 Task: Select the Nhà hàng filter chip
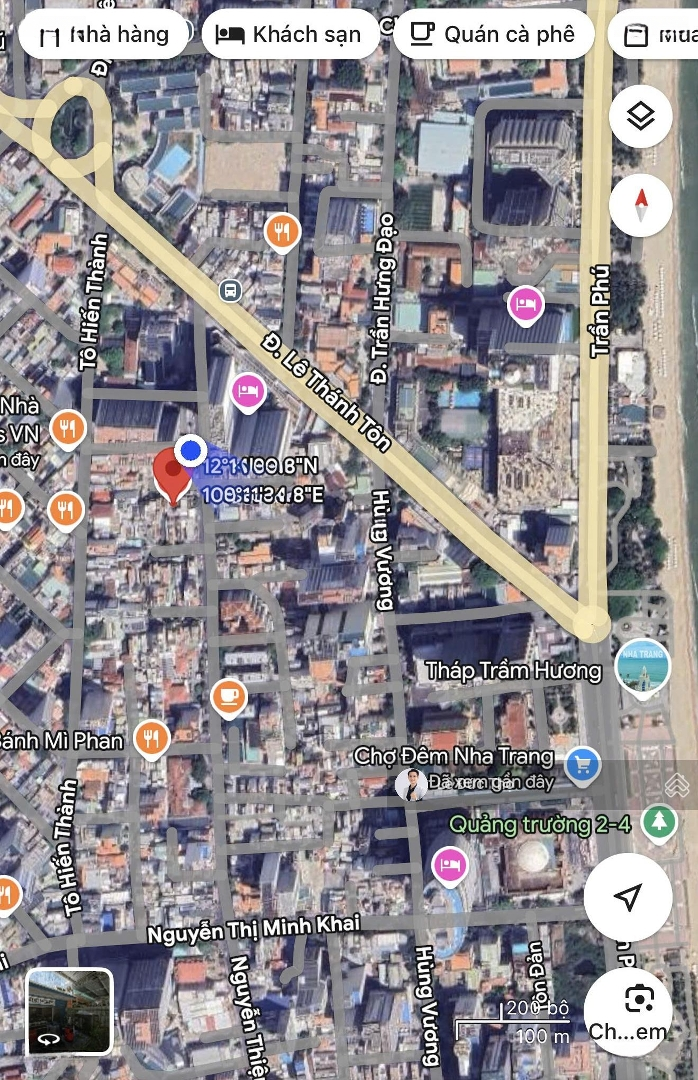coord(103,35)
